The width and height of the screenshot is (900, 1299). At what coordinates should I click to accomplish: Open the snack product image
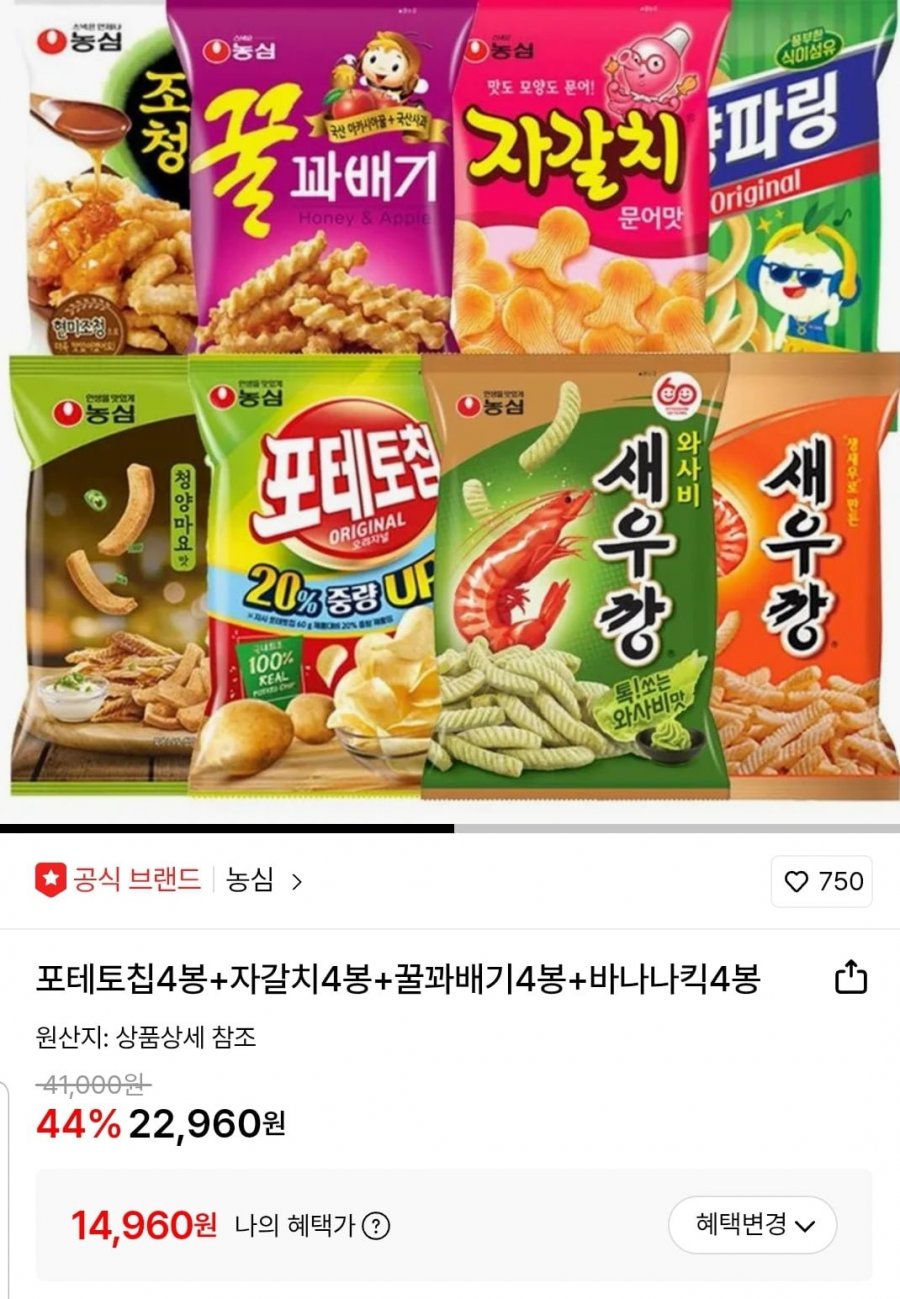coord(450,400)
